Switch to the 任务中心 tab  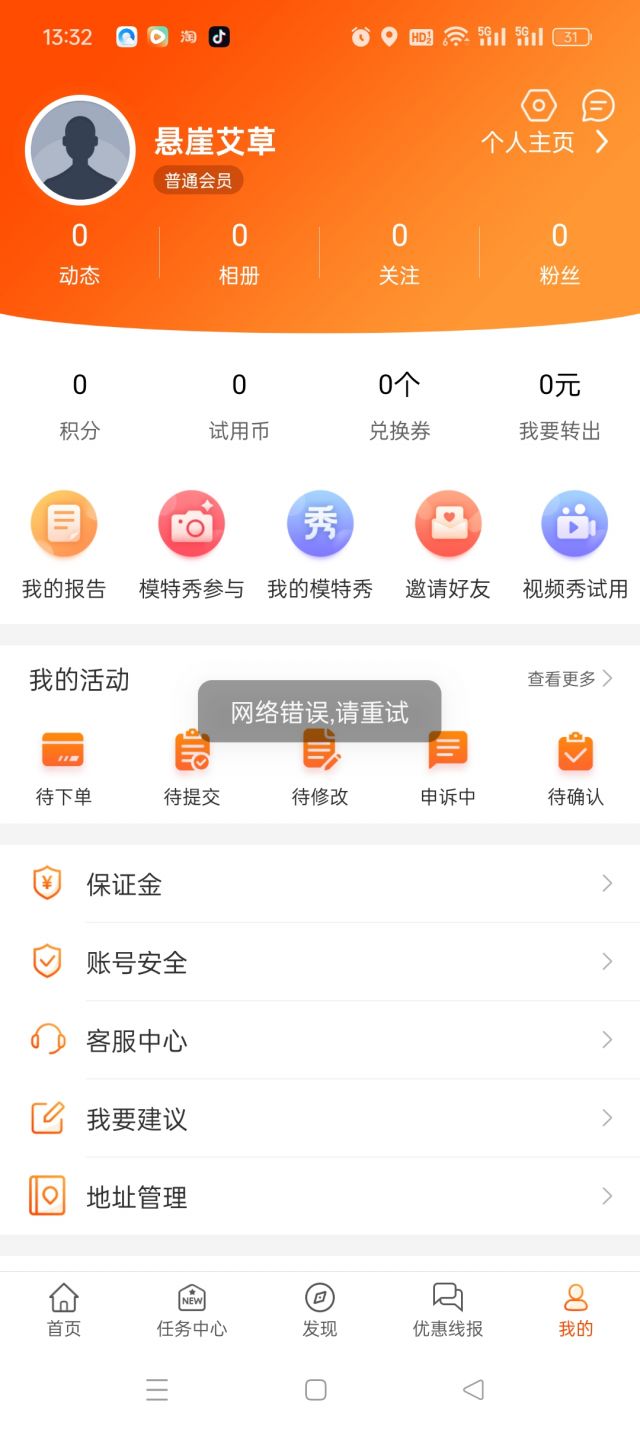(192, 1310)
